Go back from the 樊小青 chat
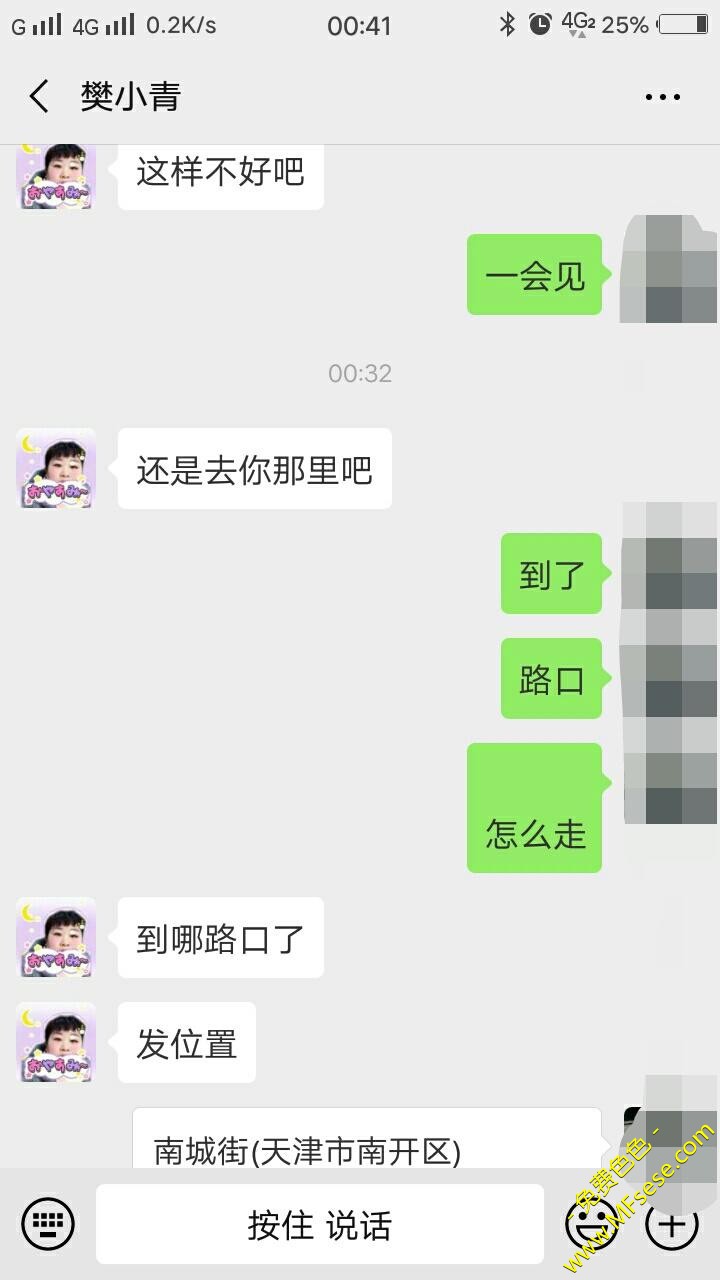Viewport: 720px width, 1280px height. [39, 97]
